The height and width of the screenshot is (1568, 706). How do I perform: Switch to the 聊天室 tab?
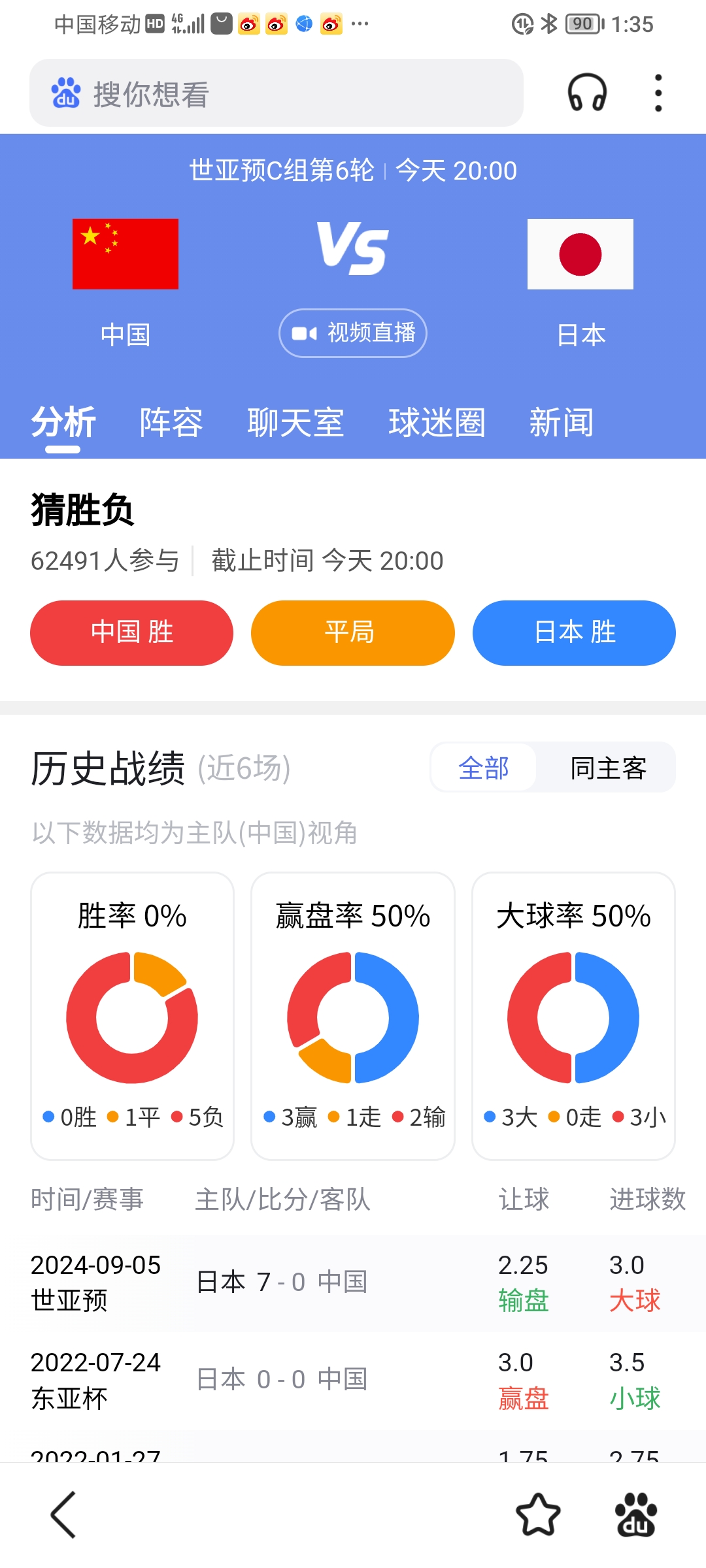tap(297, 422)
